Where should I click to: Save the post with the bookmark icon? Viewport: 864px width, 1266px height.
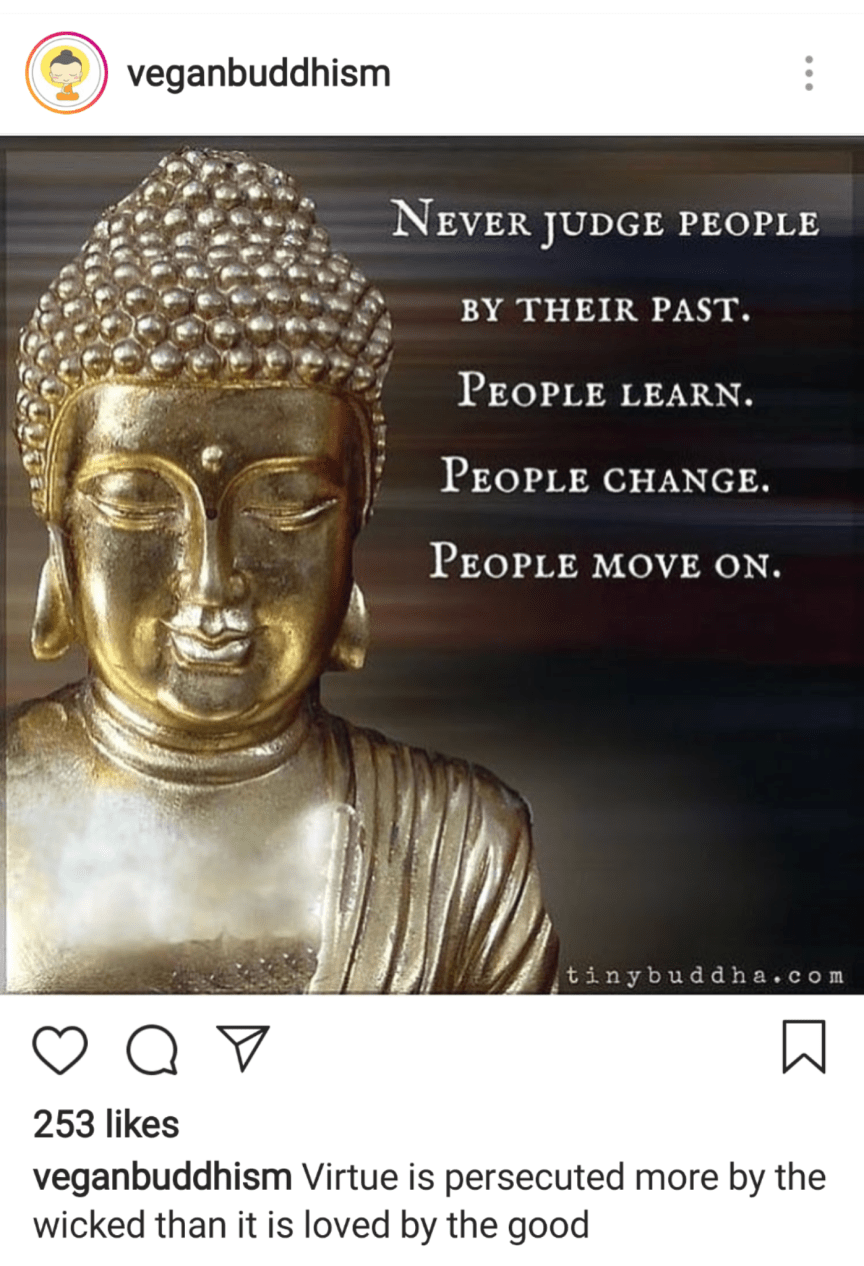(x=804, y=1047)
